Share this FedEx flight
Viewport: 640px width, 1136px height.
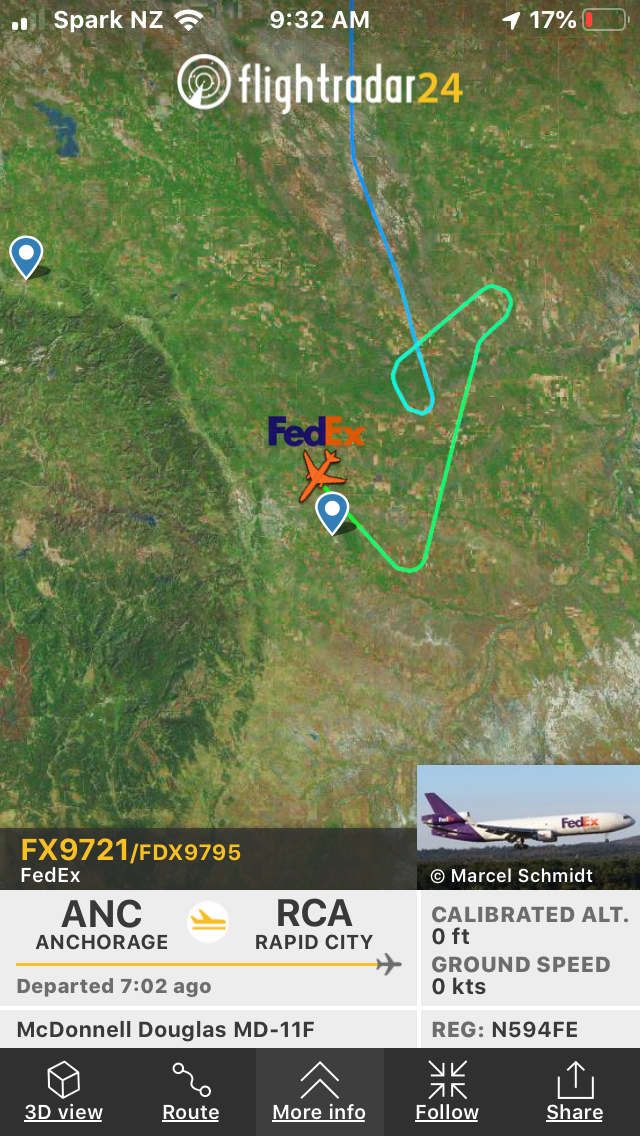coord(574,1092)
